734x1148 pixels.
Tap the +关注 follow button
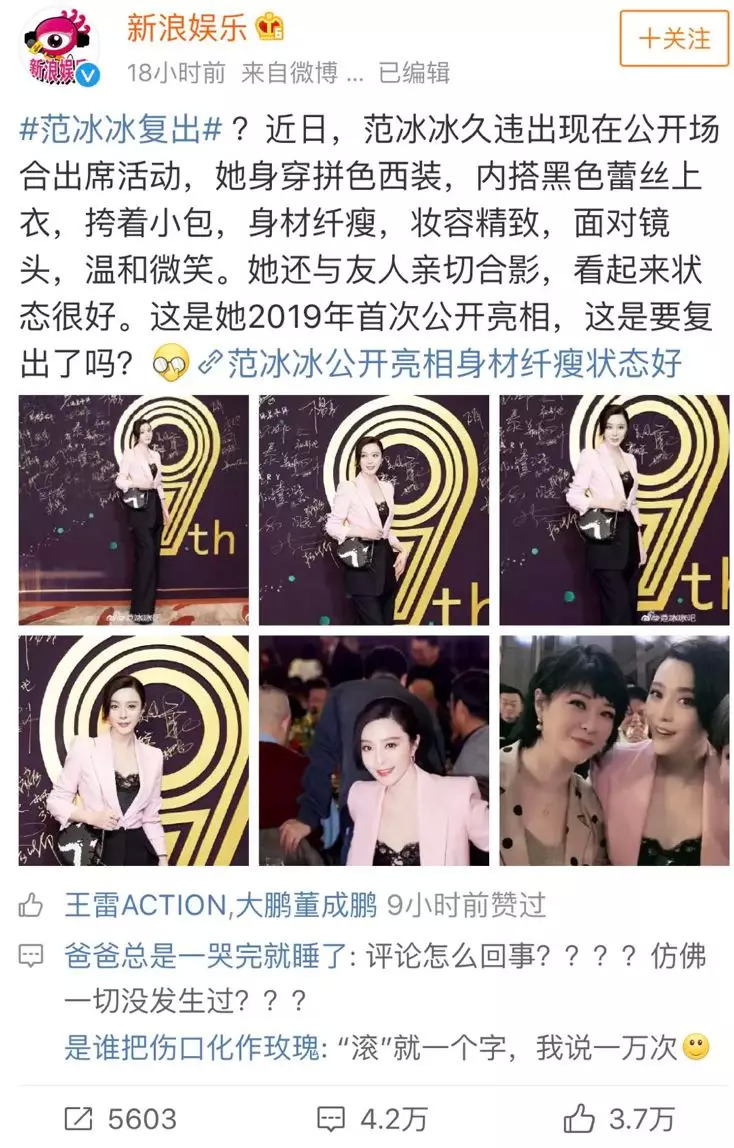pyautogui.click(x=674, y=39)
